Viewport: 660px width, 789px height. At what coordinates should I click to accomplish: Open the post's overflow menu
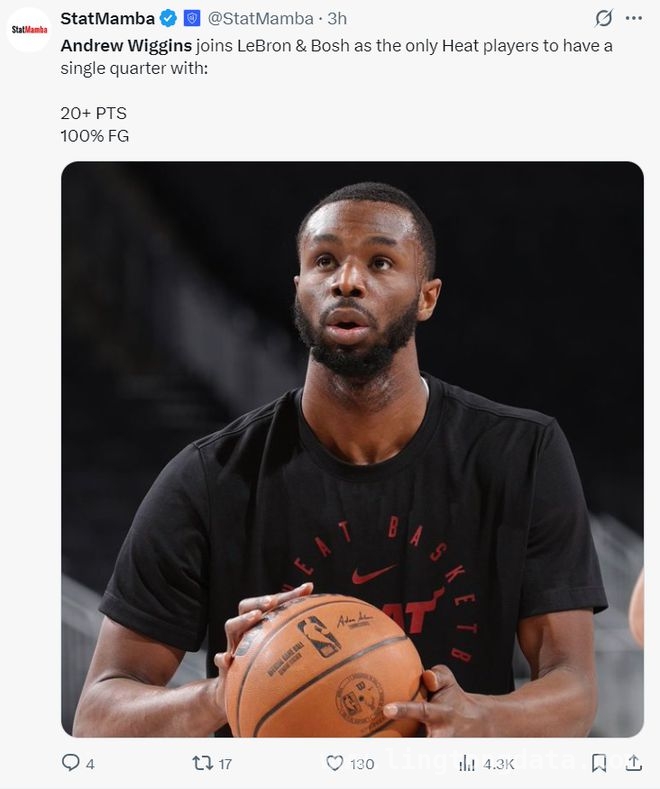point(633,18)
